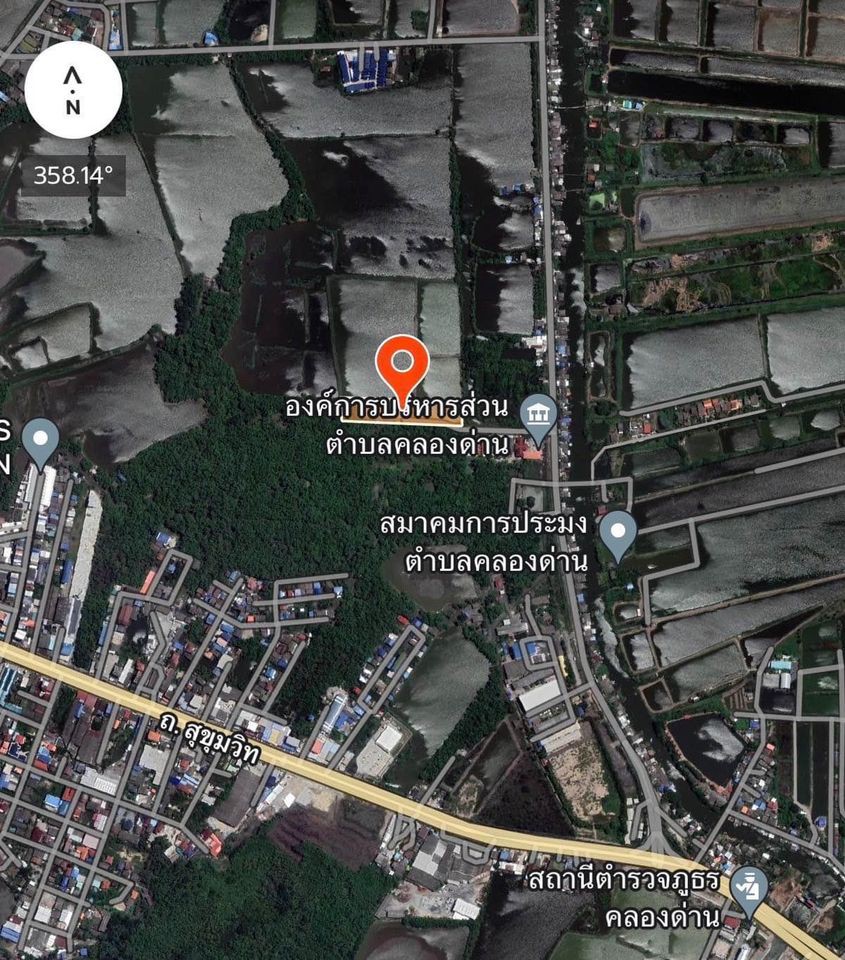
Task: Open สมาคมการประมงตำบลคลองด่าน place marker
Action: (617, 534)
